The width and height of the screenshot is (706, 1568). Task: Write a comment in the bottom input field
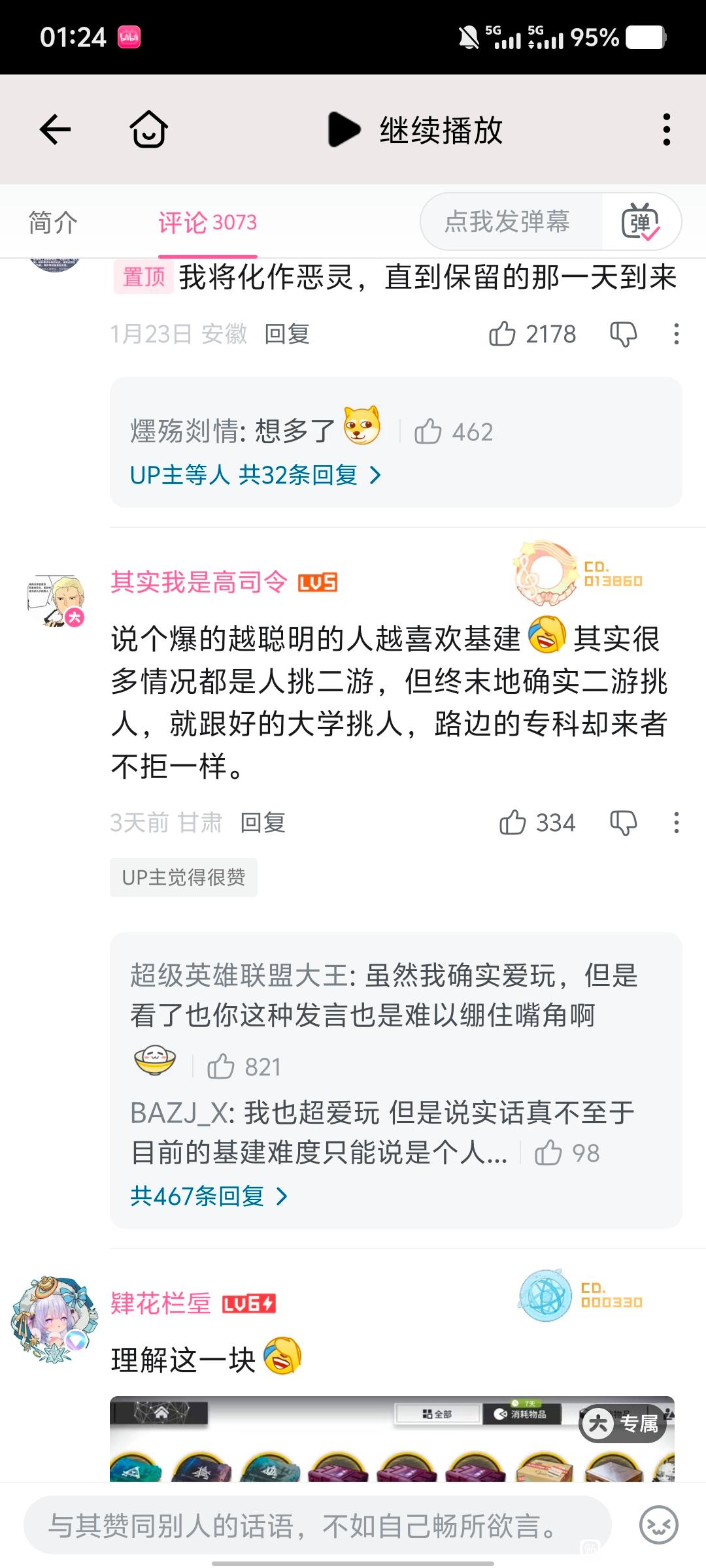tap(317, 1526)
